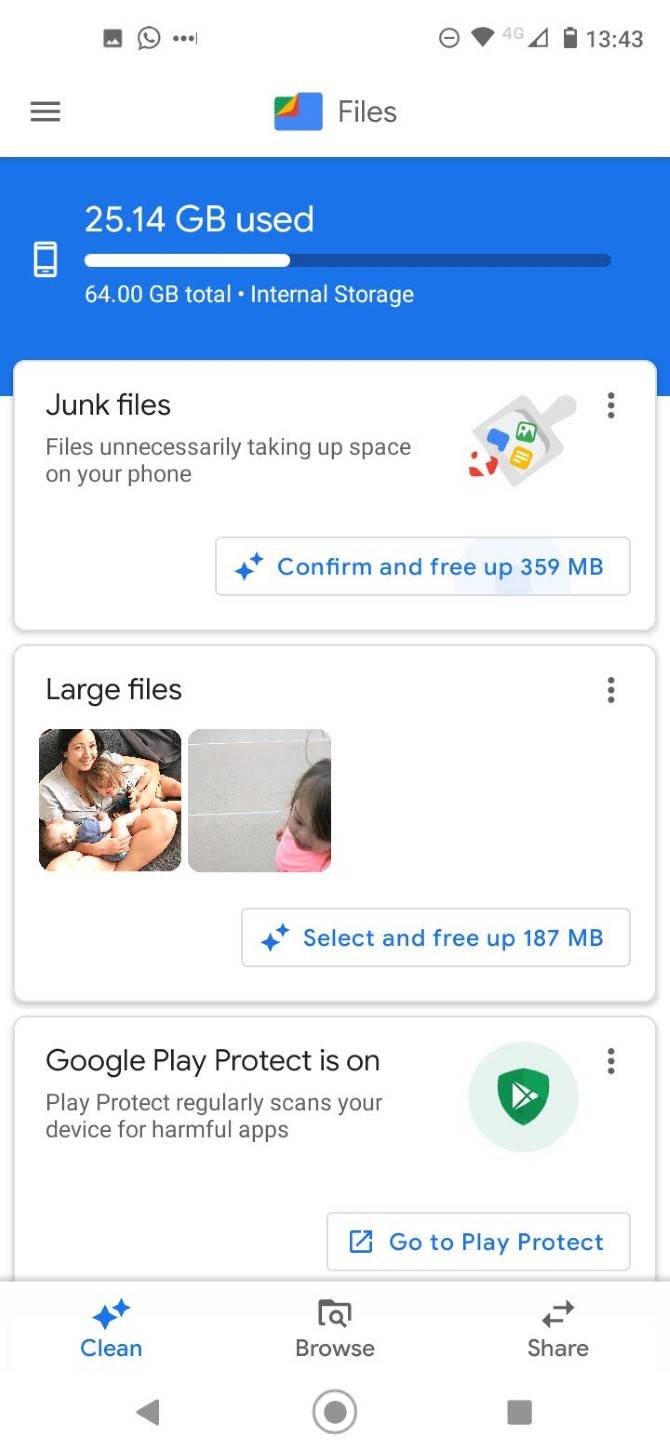Open Junk files card overflow menu

click(x=610, y=405)
